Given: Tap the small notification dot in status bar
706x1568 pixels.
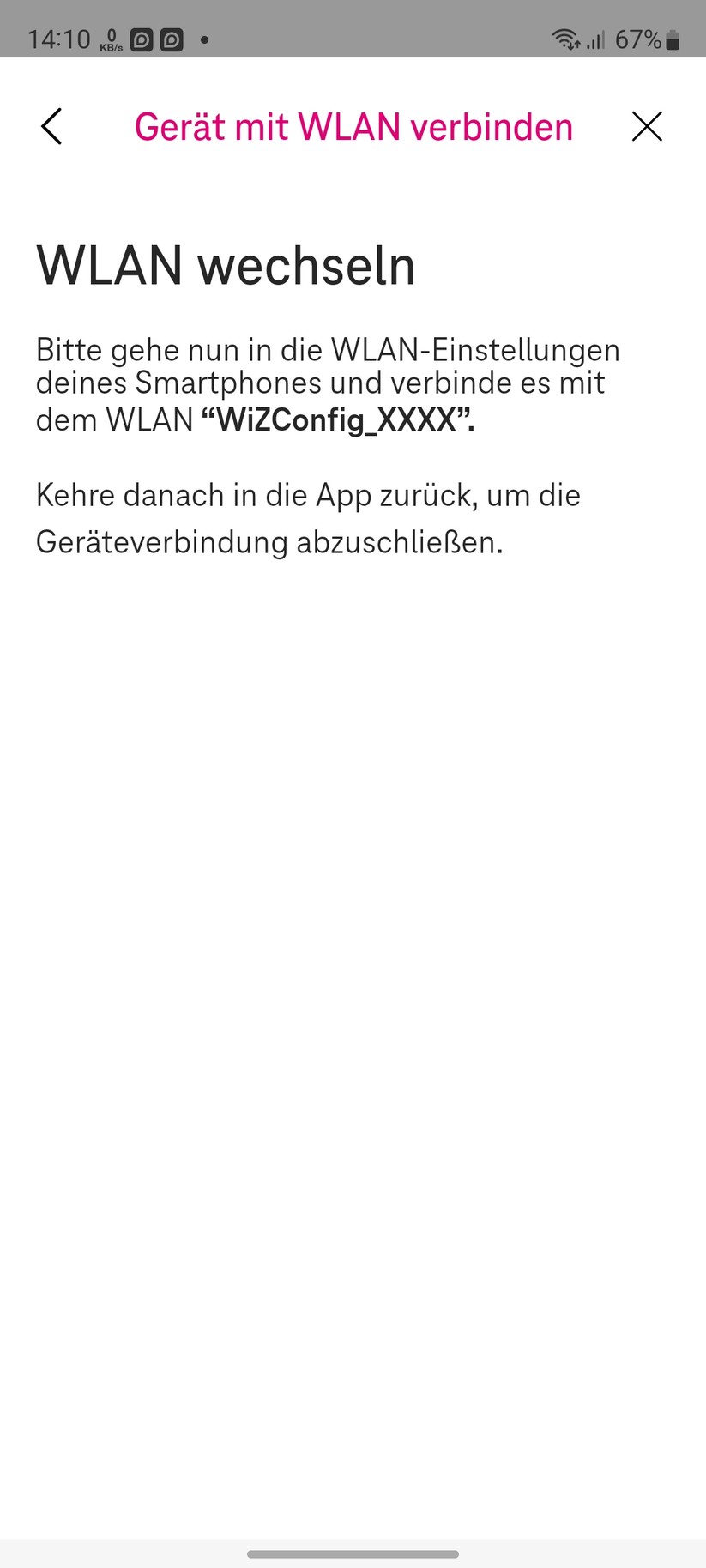Looking at the screenshot, I should click(204, 39).
